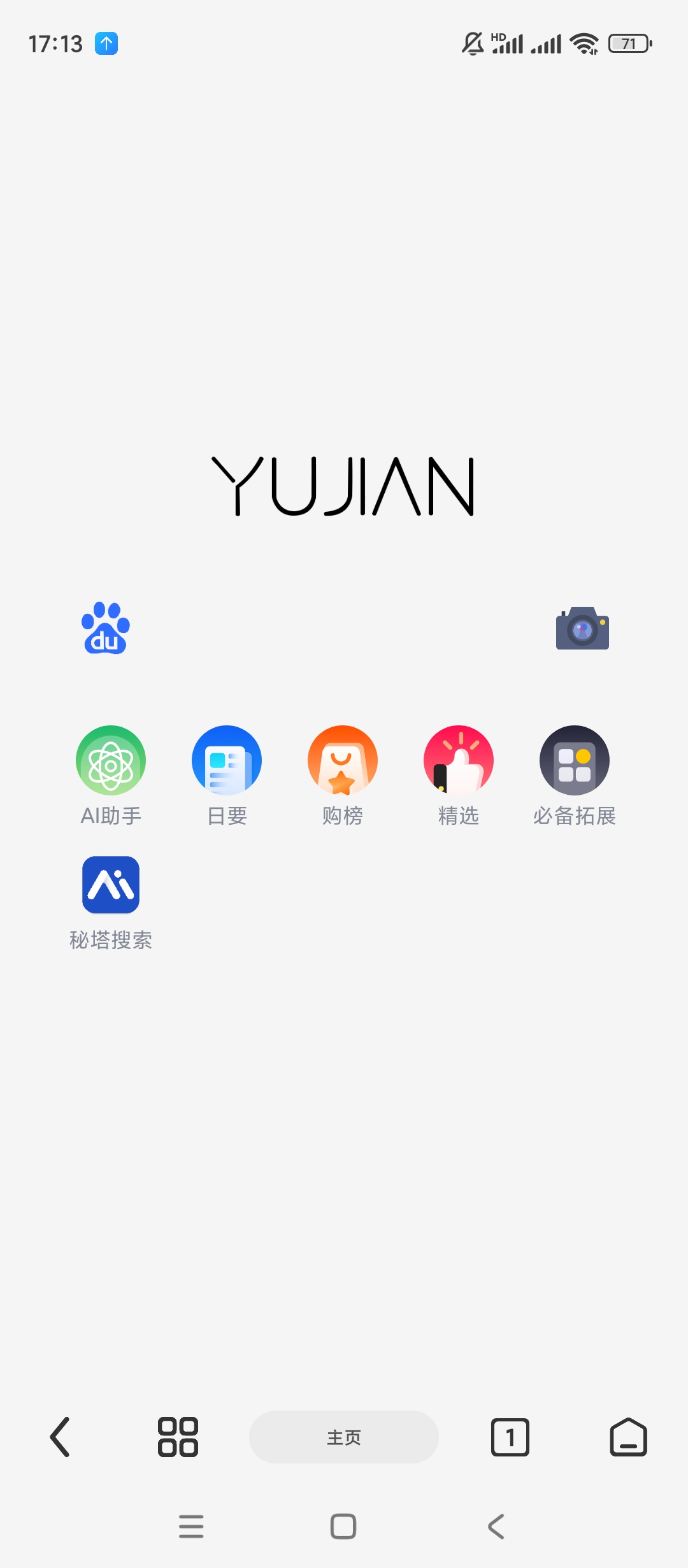Open the 必备拓展 extensions shortcut

click(575, 761)
